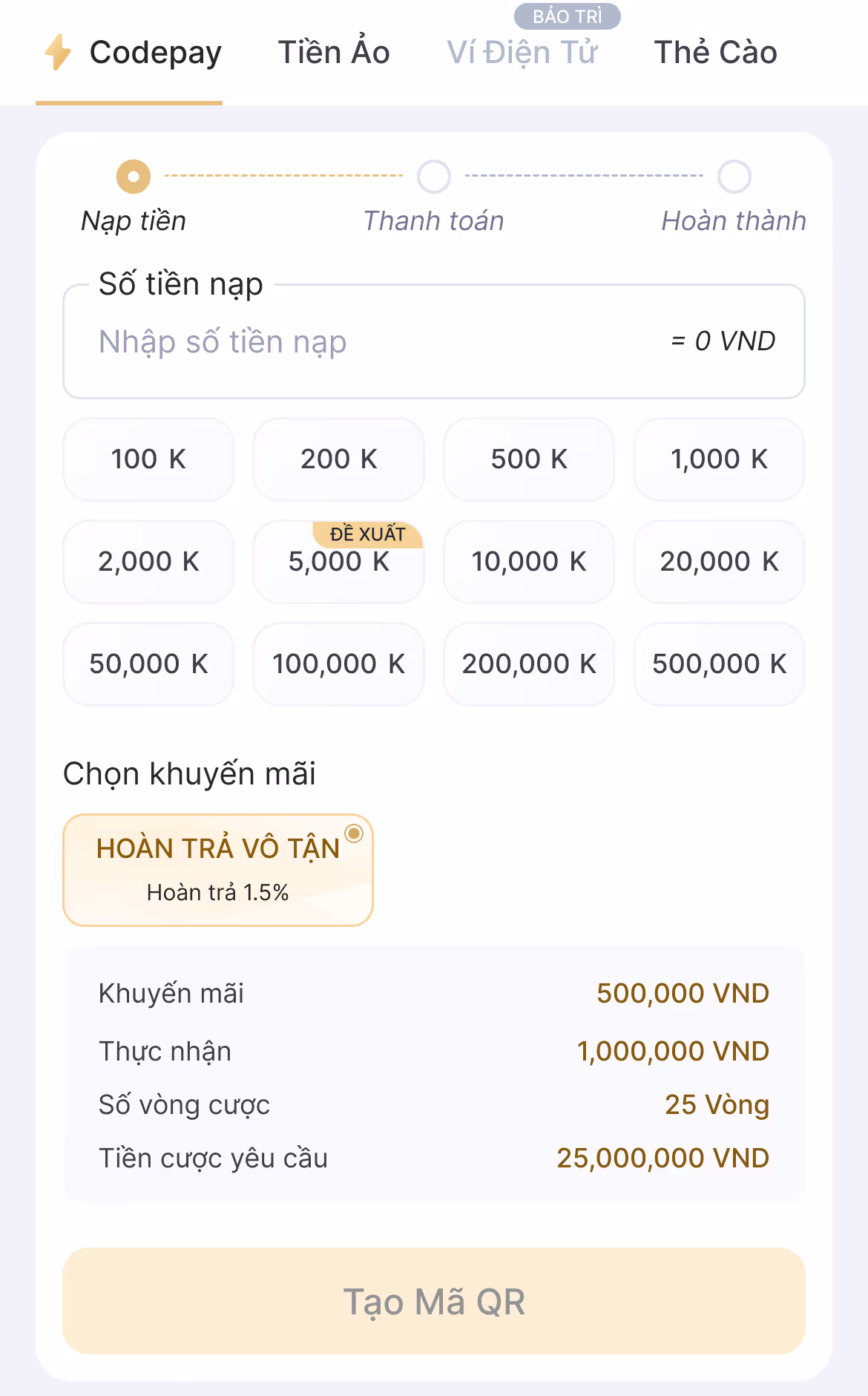Tap the Tạo Mã QR button
Screen dimensions: 868x1396
point(434,1301)
